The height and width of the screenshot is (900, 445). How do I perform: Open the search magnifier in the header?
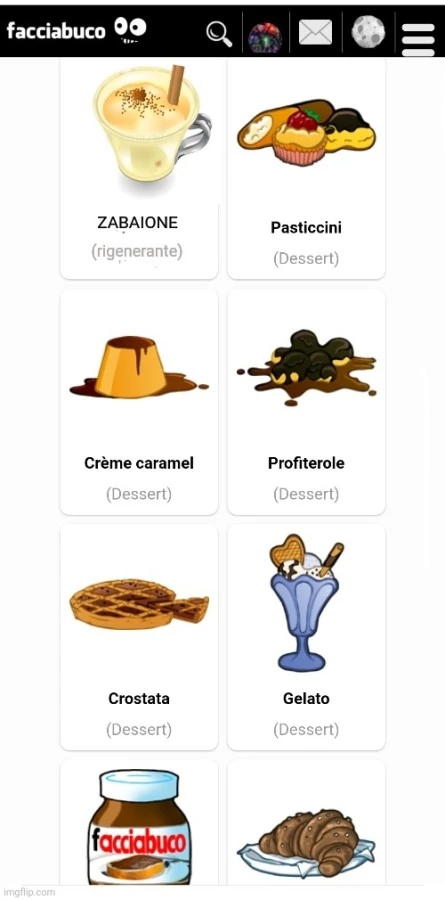pyautogui.click(x=219, y=32)
